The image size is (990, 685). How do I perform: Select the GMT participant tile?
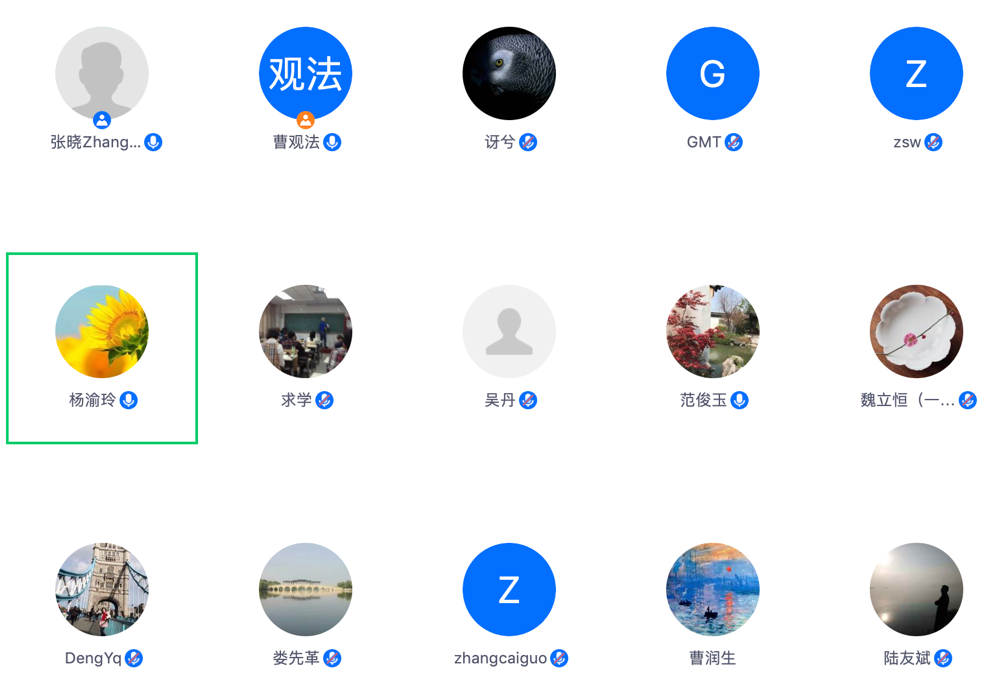click(712, 74)
